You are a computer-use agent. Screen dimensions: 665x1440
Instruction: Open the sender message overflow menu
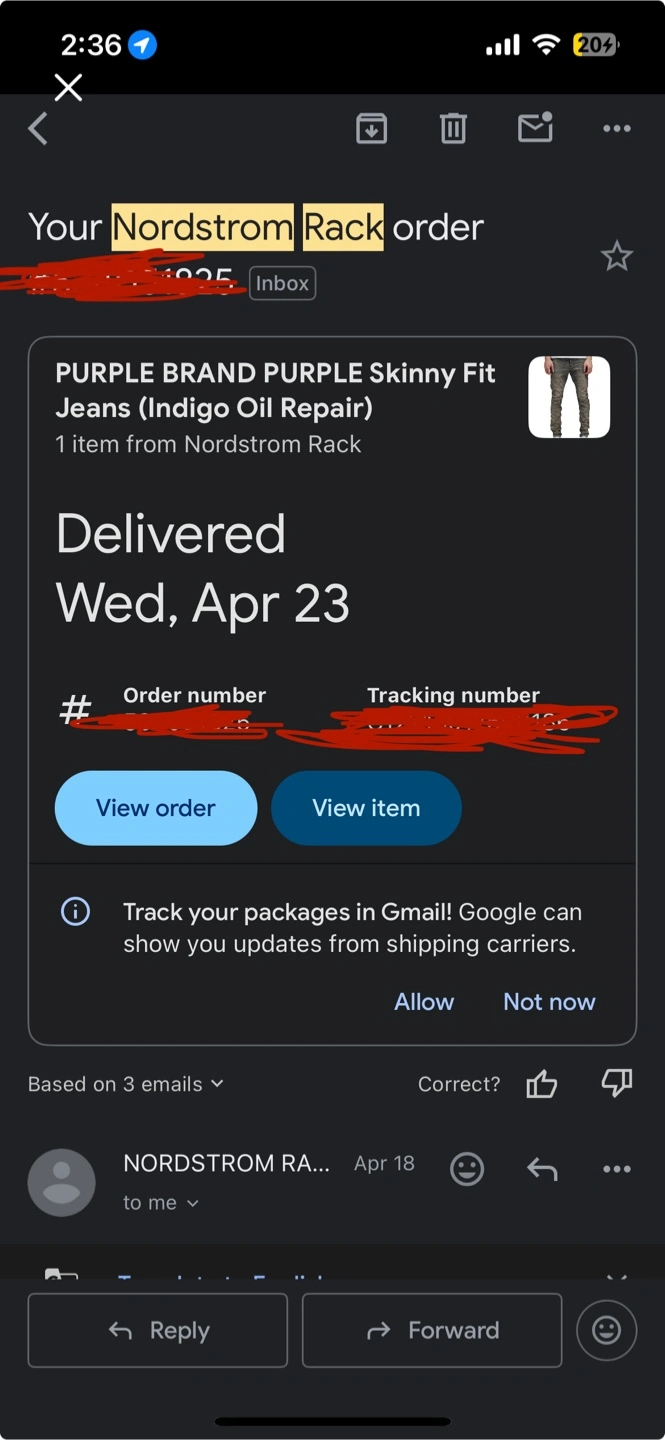[617, 1169]
